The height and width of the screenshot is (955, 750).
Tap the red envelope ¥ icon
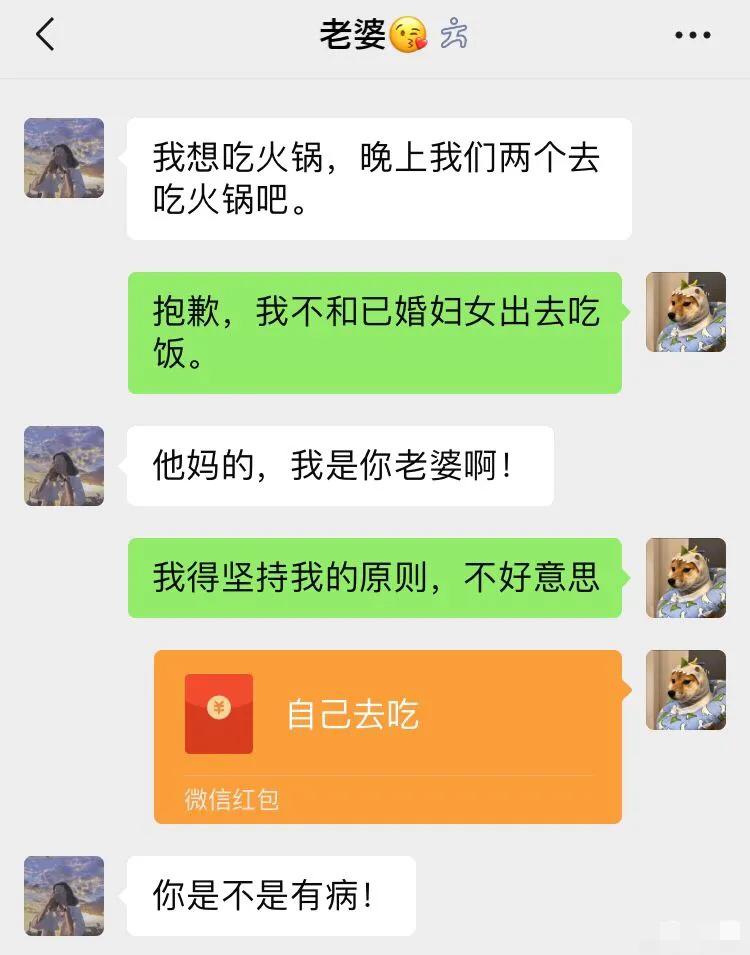[x=220, y=712]
